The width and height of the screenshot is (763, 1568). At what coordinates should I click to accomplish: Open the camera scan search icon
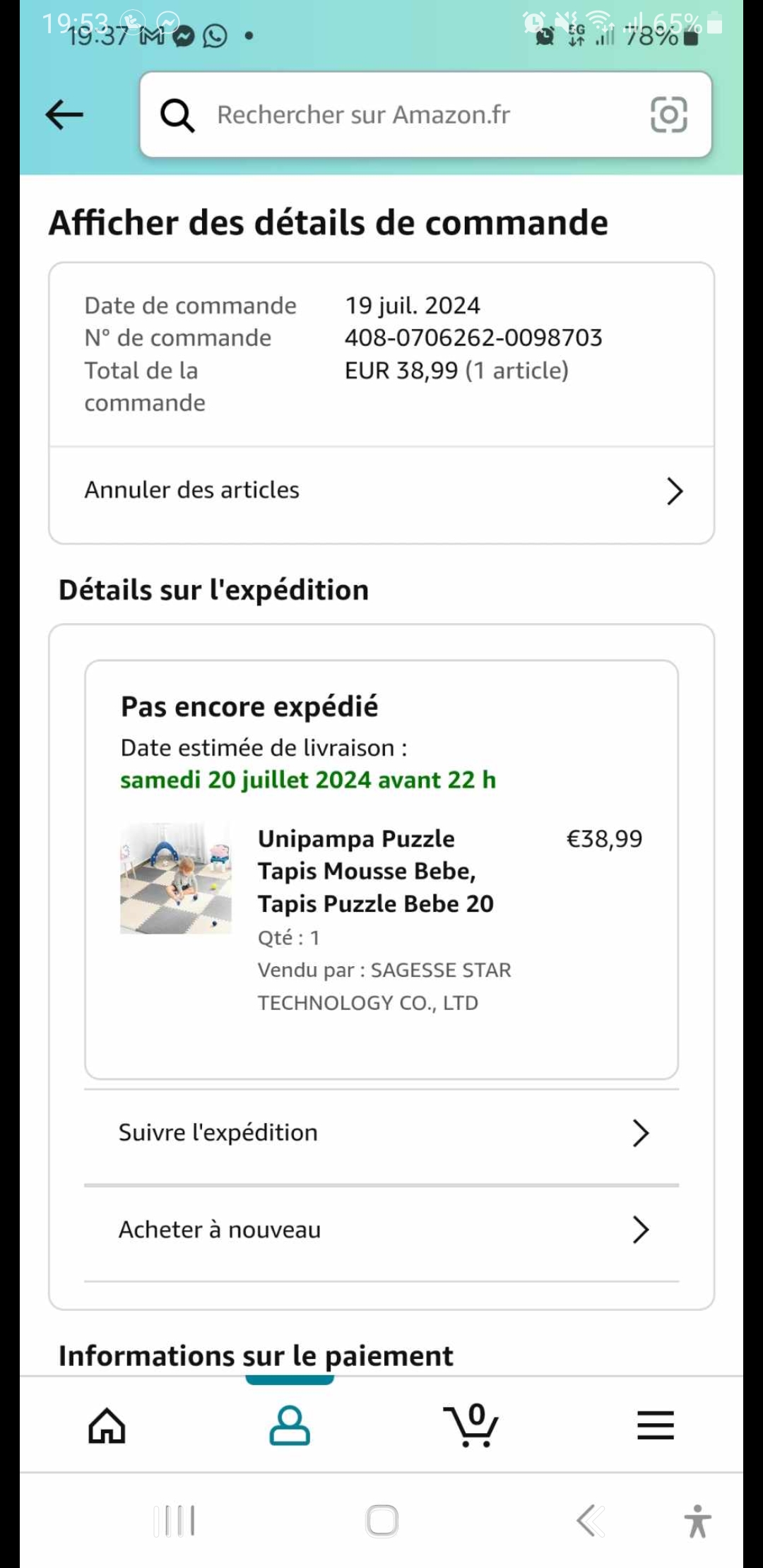pyautogui.click(x=668, y=114)
